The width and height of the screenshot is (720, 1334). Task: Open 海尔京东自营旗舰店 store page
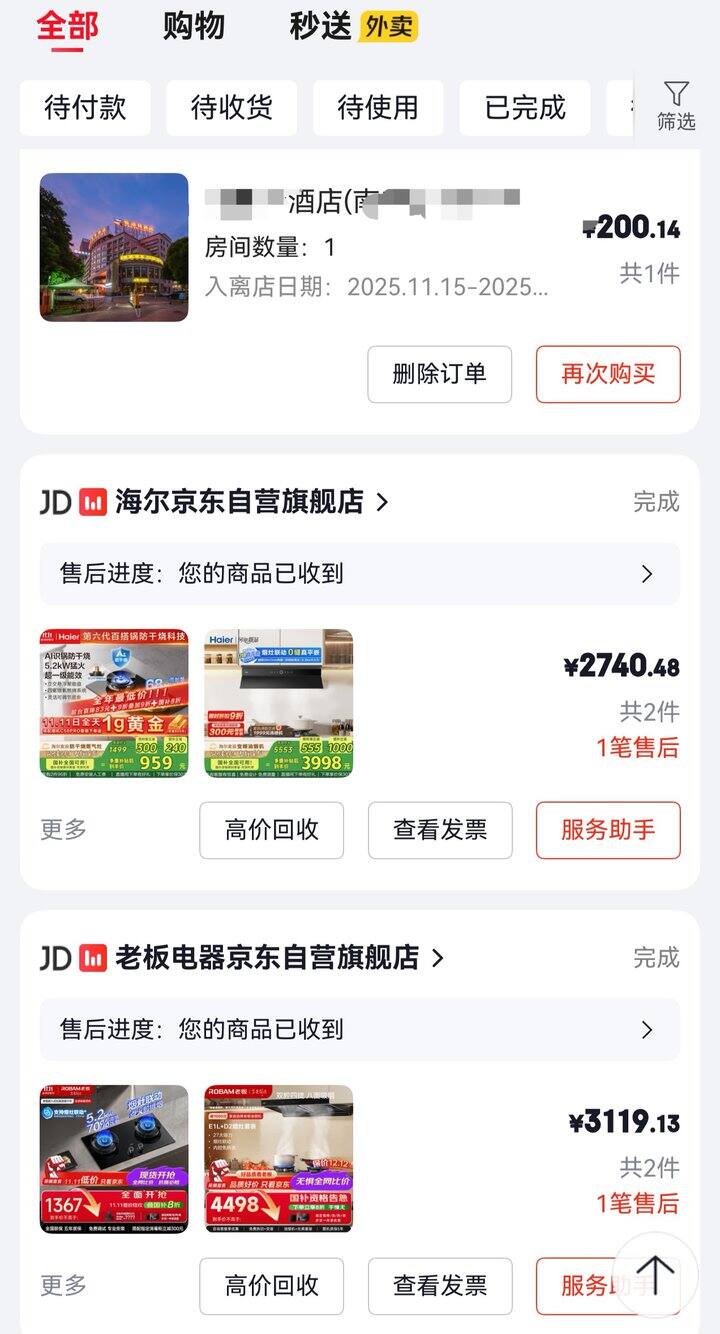coord(239,501)
